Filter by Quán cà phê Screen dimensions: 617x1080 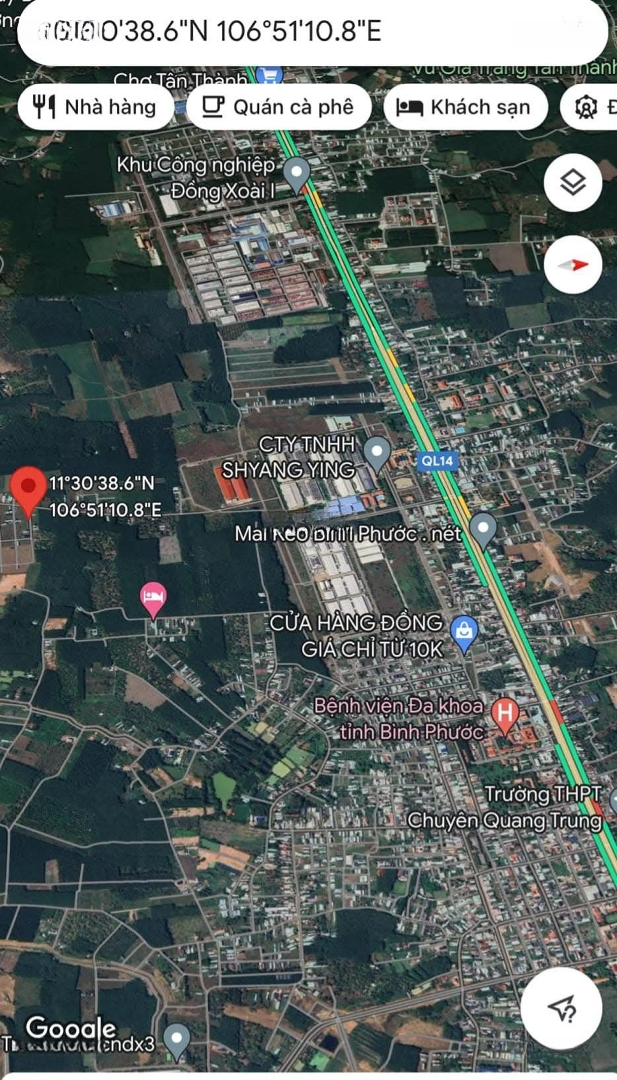(x=279, y=107)
